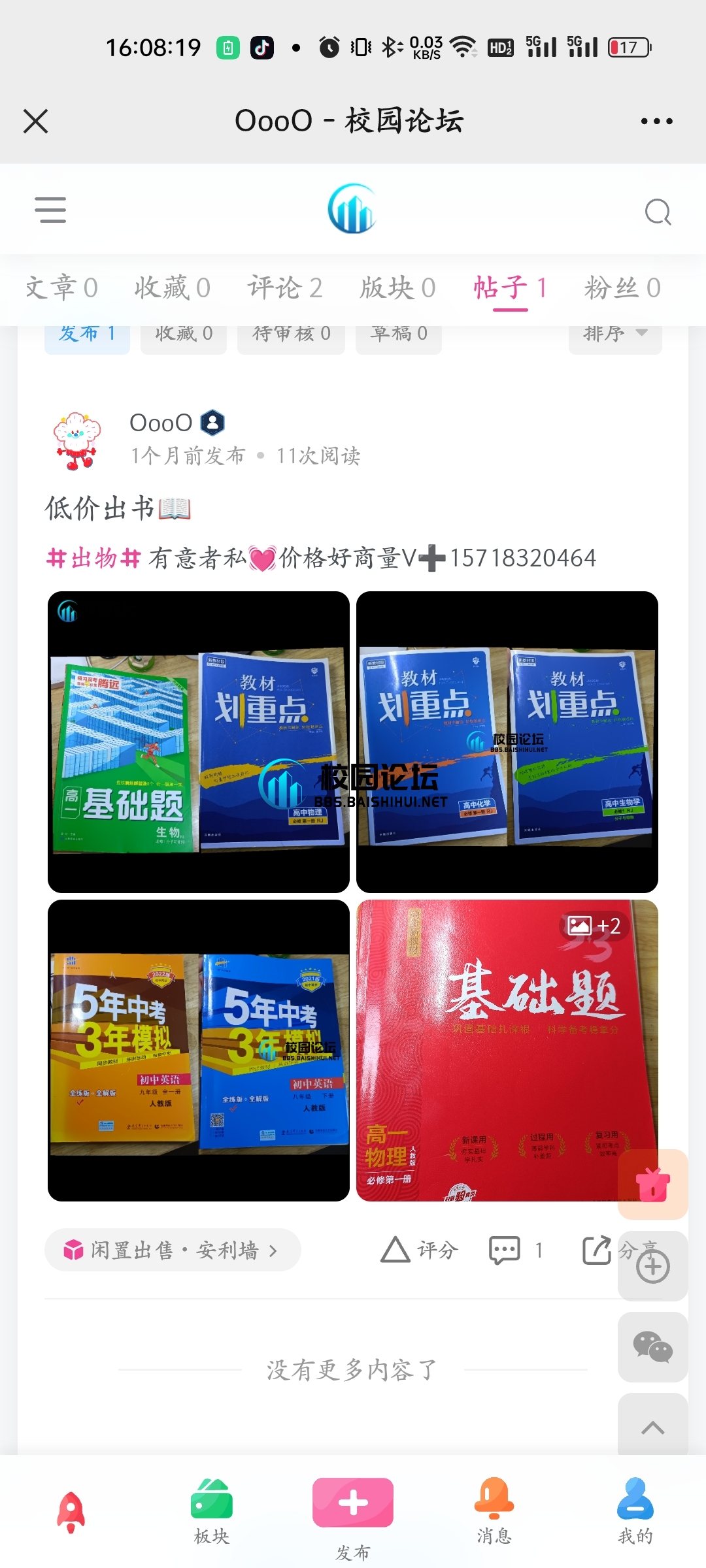The height and width of the screenshot is (1568, 706).
Task: Switch to the 评论 2 tab
Action: click(x=286, y=287)
